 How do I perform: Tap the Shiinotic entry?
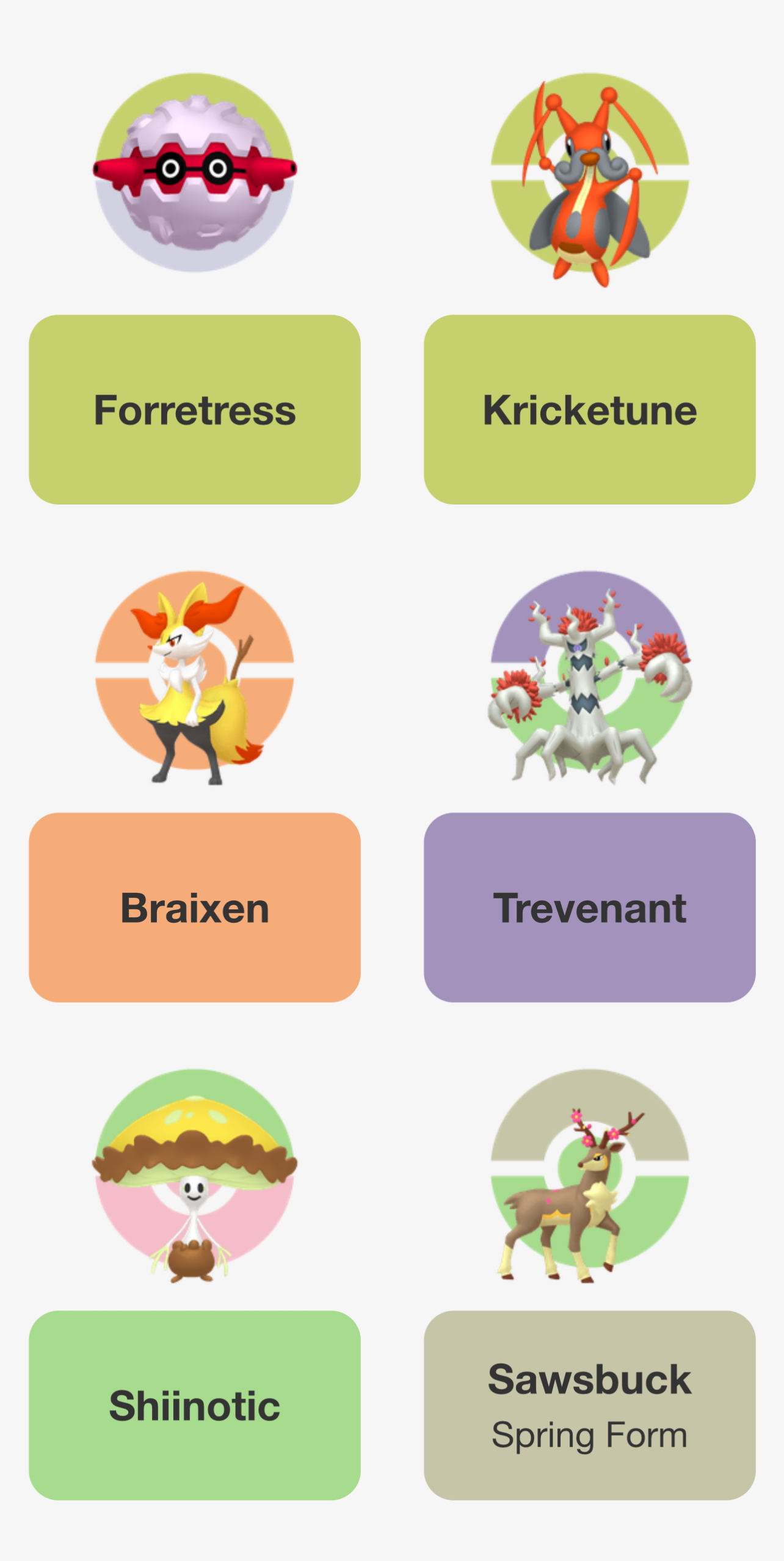pos(194,1405)
